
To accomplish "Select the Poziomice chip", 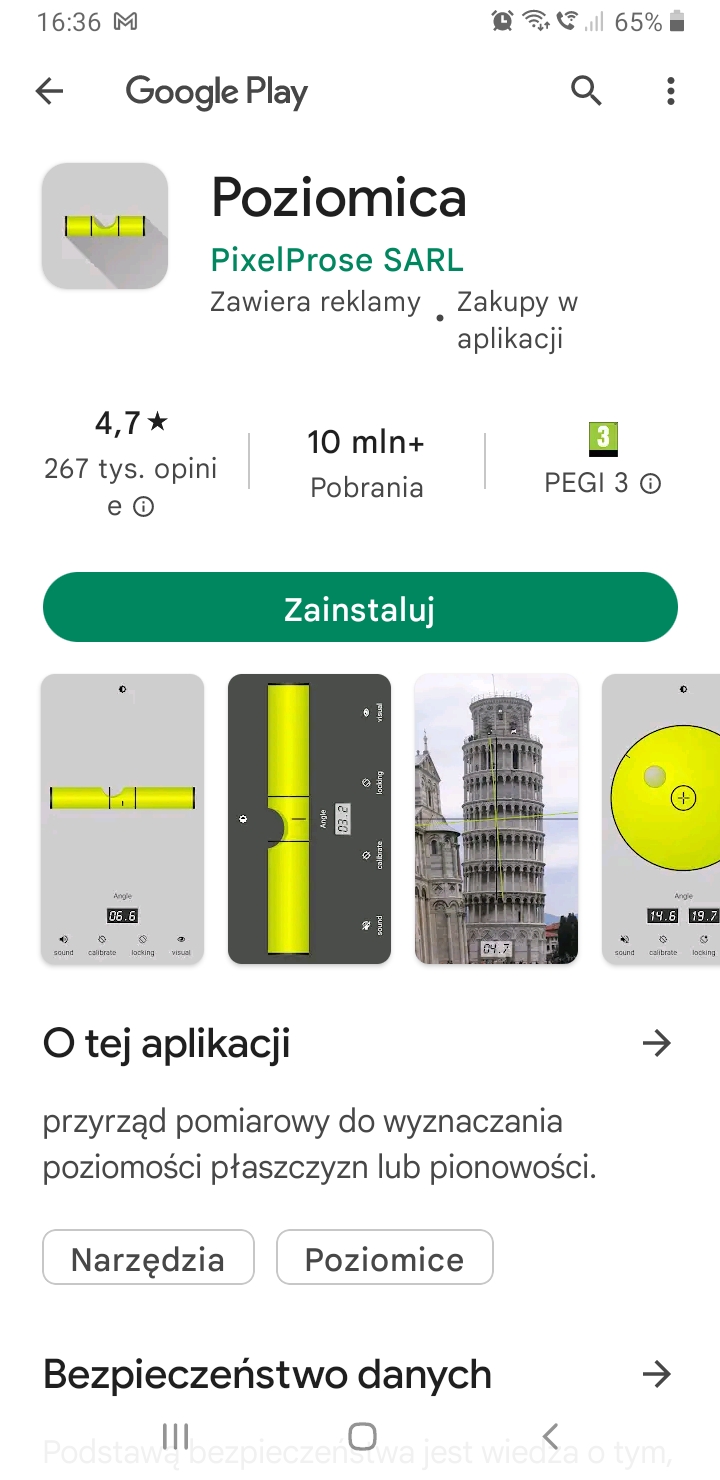I will [384, 1258].
